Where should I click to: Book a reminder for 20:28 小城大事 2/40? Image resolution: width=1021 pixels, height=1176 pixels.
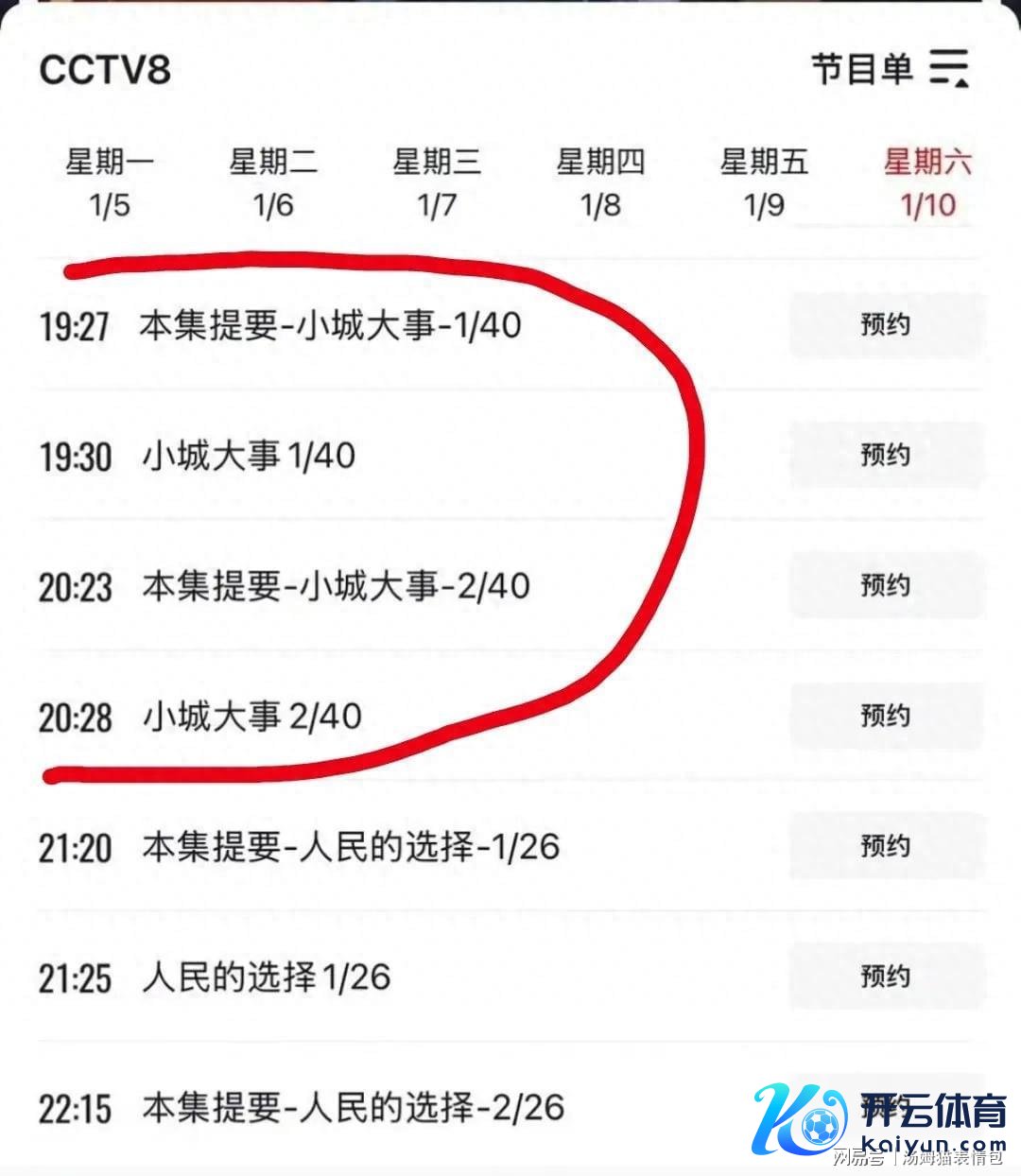coord(885,716)
